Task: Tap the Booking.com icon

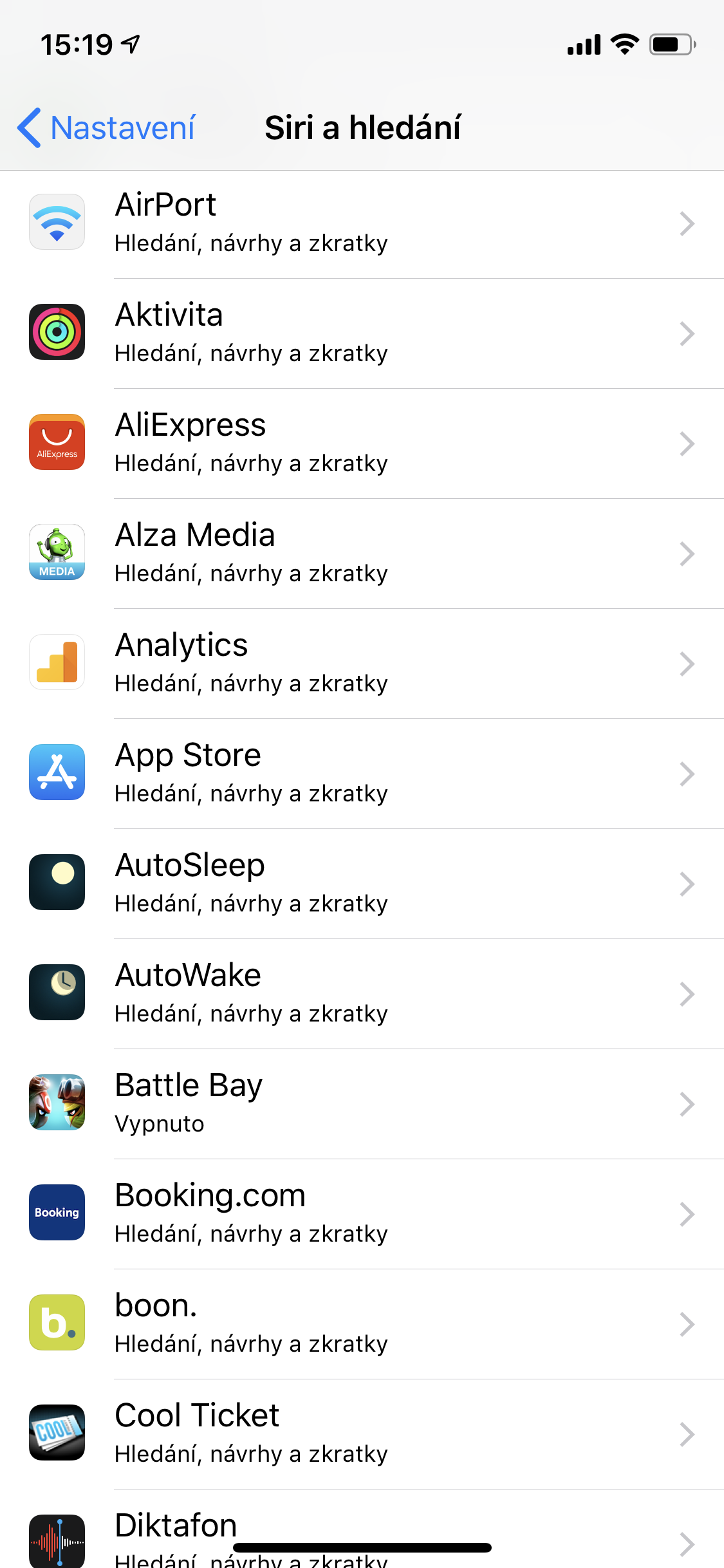Action: pyautogui.click(x=57, y=1212)
